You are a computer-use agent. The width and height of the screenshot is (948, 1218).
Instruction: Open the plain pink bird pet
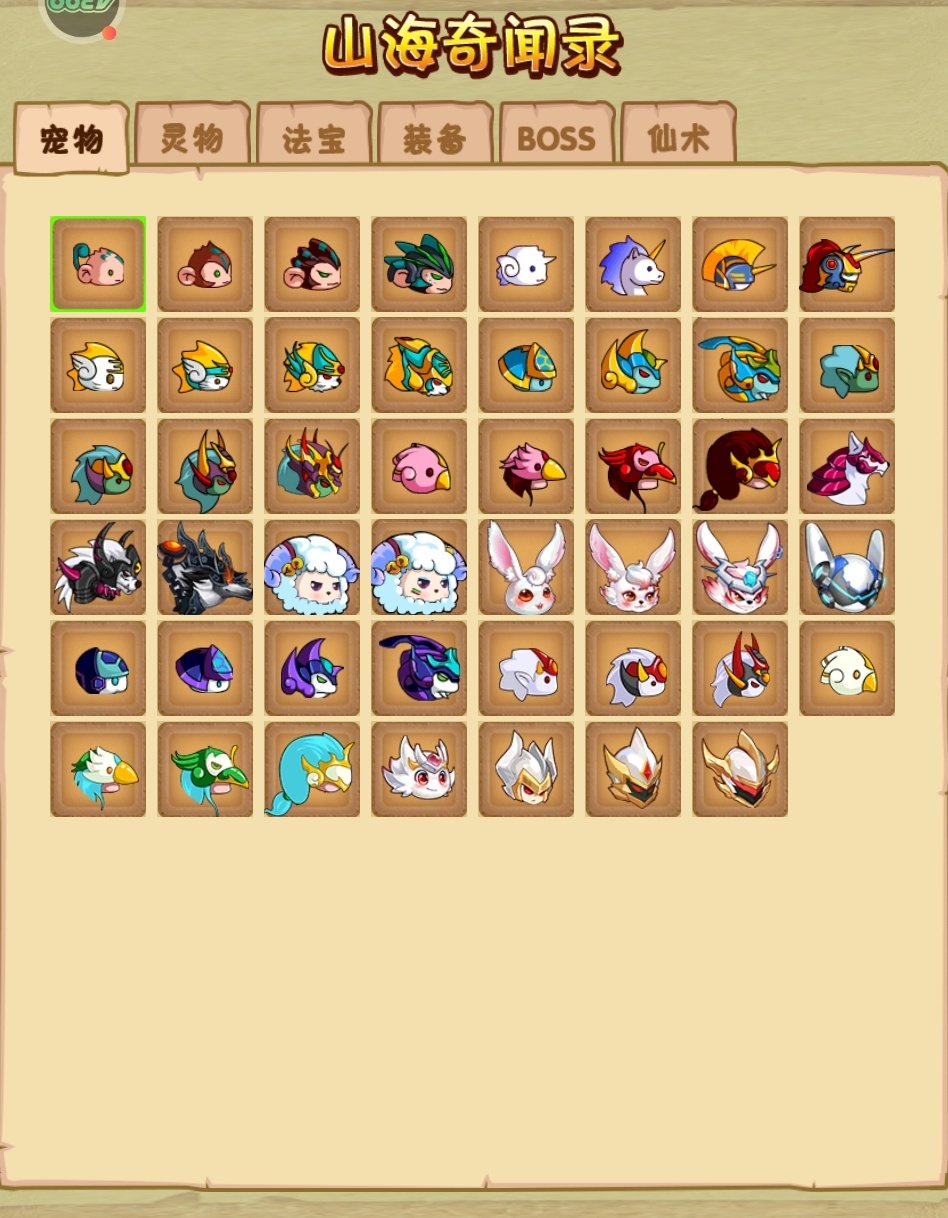click(419, 466)
